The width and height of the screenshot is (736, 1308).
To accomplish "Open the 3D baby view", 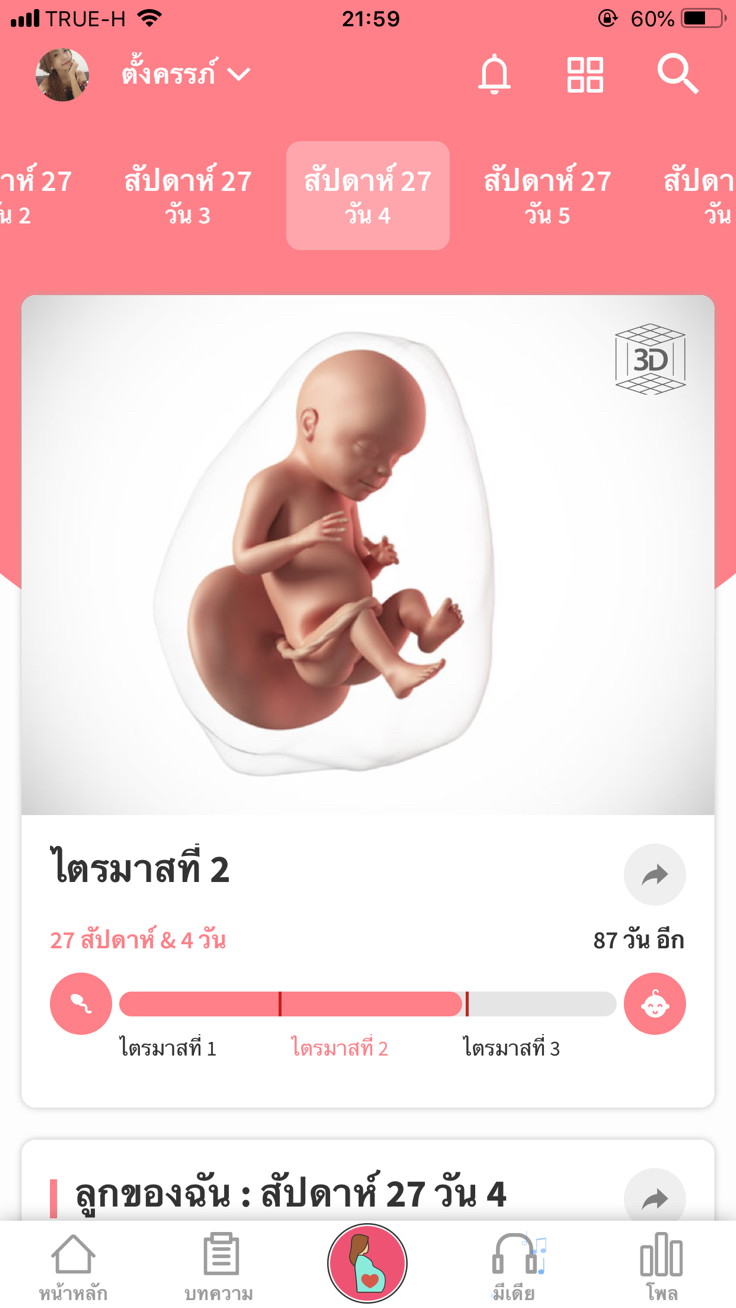I will (x=650, y=359).
